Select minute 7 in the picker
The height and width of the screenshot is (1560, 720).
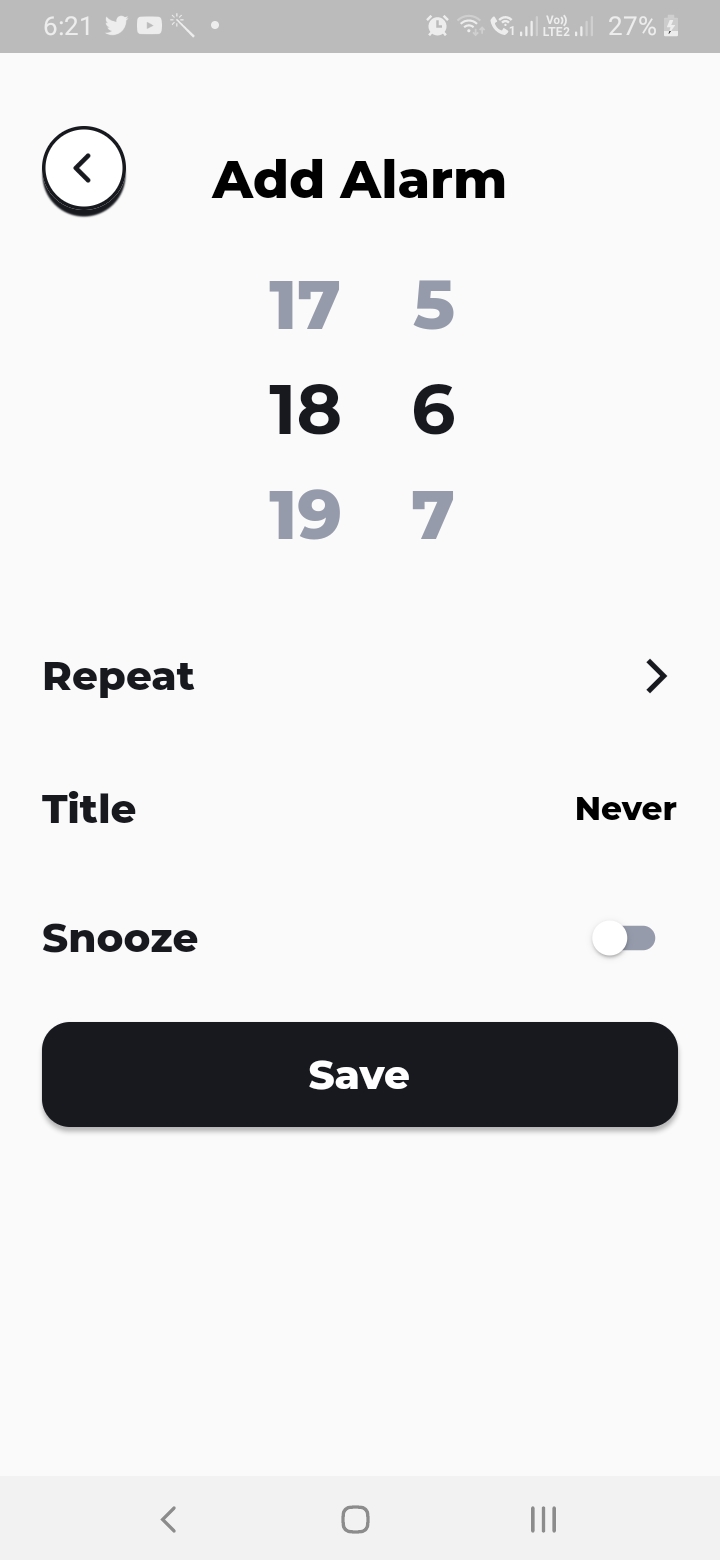pyautogui.click(x=434, y=516)
